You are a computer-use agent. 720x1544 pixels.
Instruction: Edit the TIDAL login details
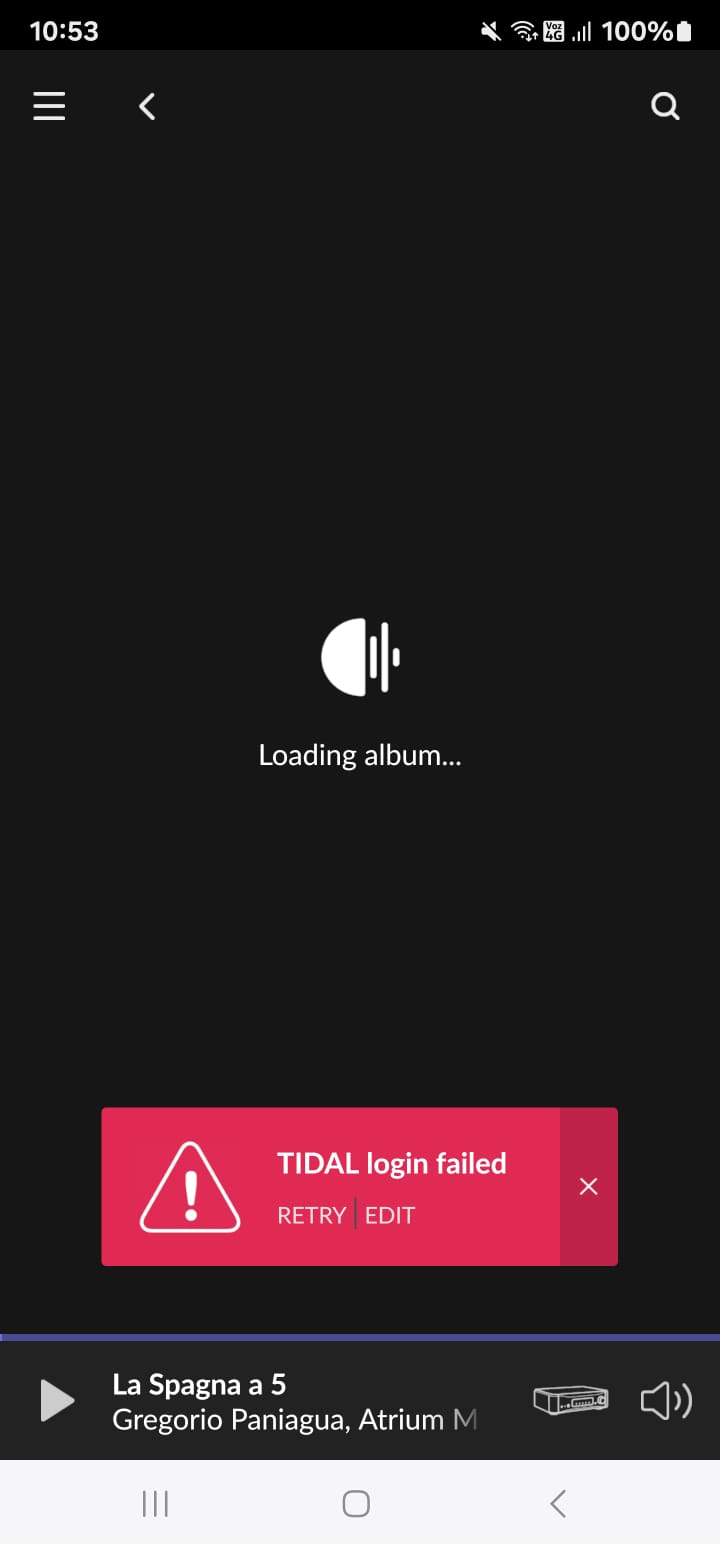click(x=390, y=1215)
